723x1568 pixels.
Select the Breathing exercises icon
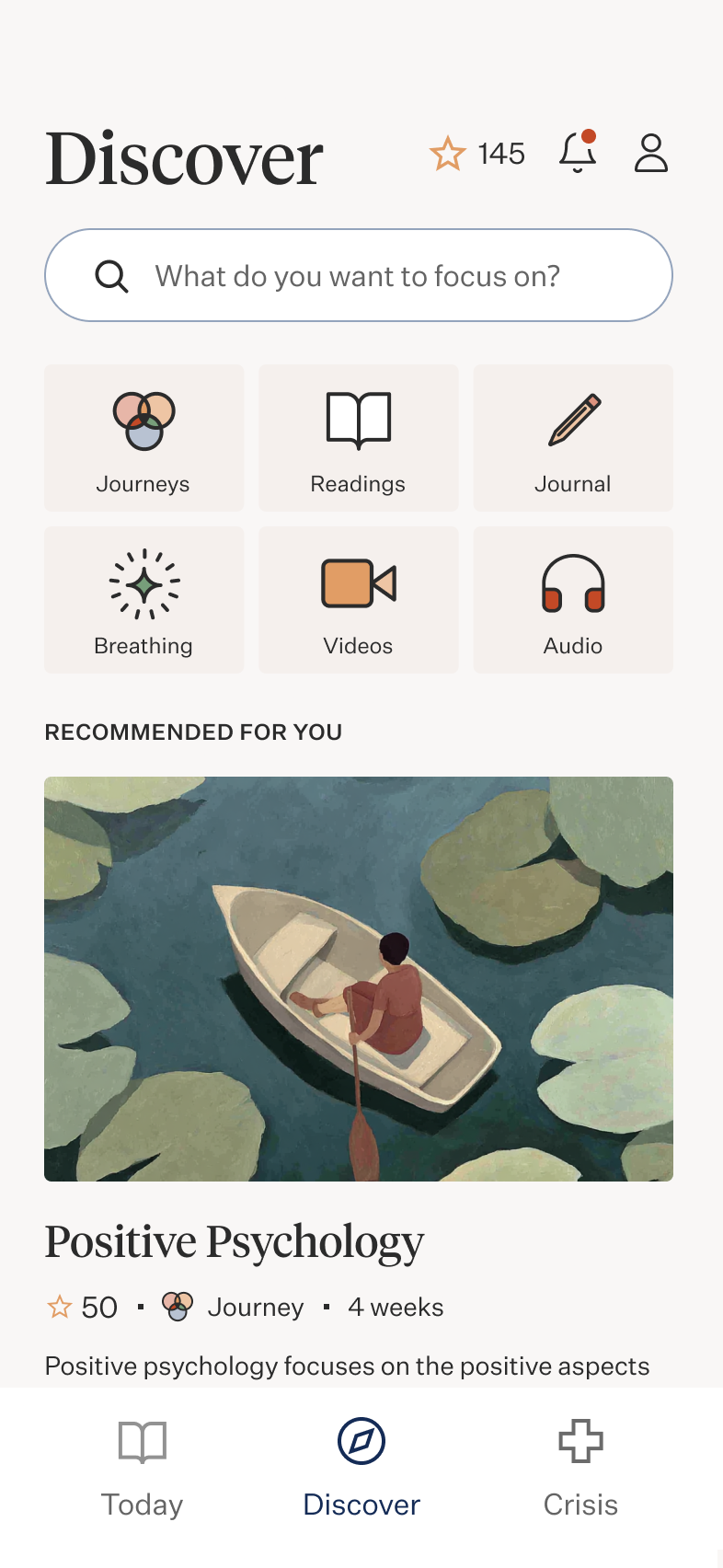point(143,582)
